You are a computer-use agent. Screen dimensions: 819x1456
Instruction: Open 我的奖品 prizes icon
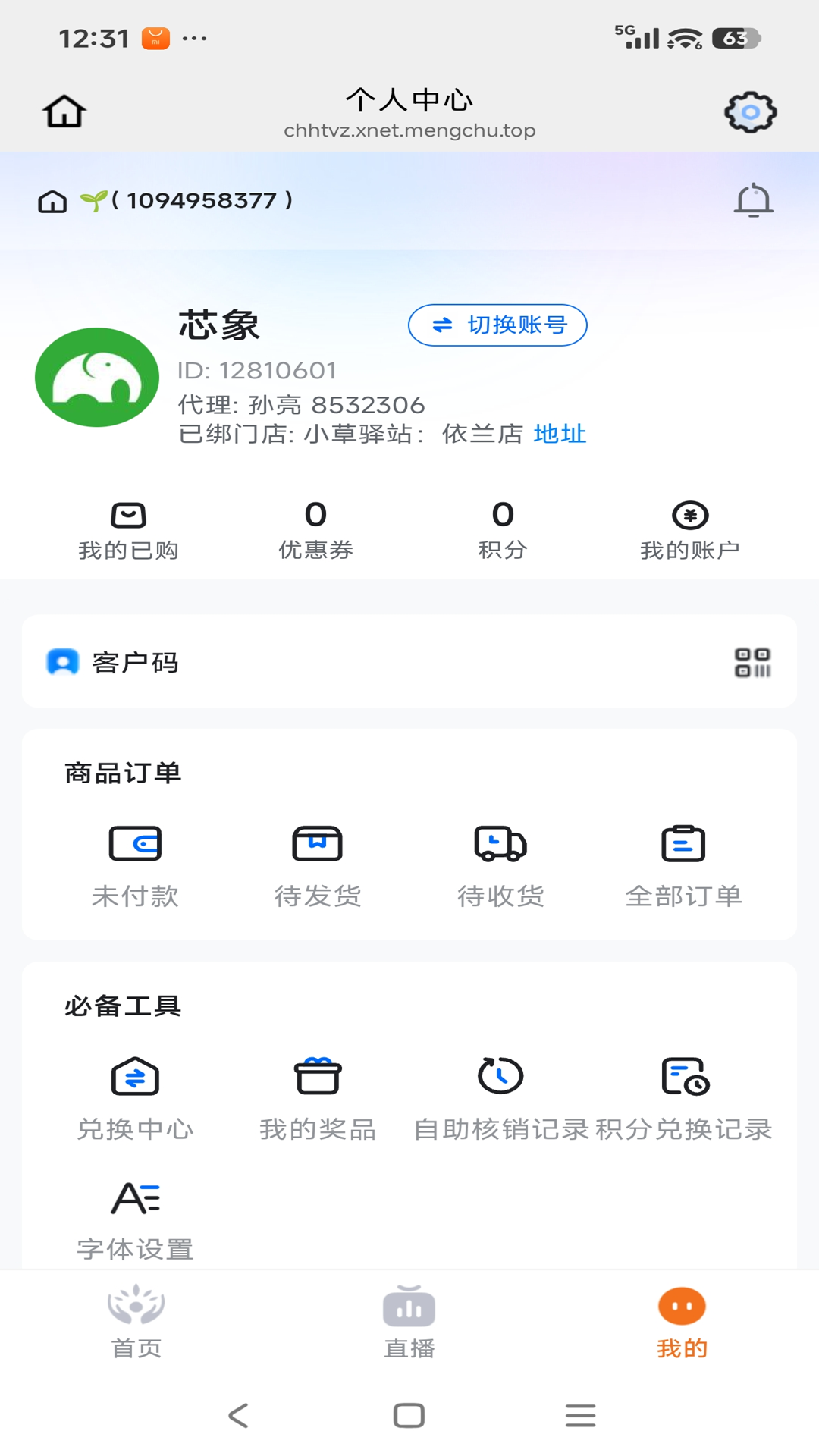[317, 1076]
